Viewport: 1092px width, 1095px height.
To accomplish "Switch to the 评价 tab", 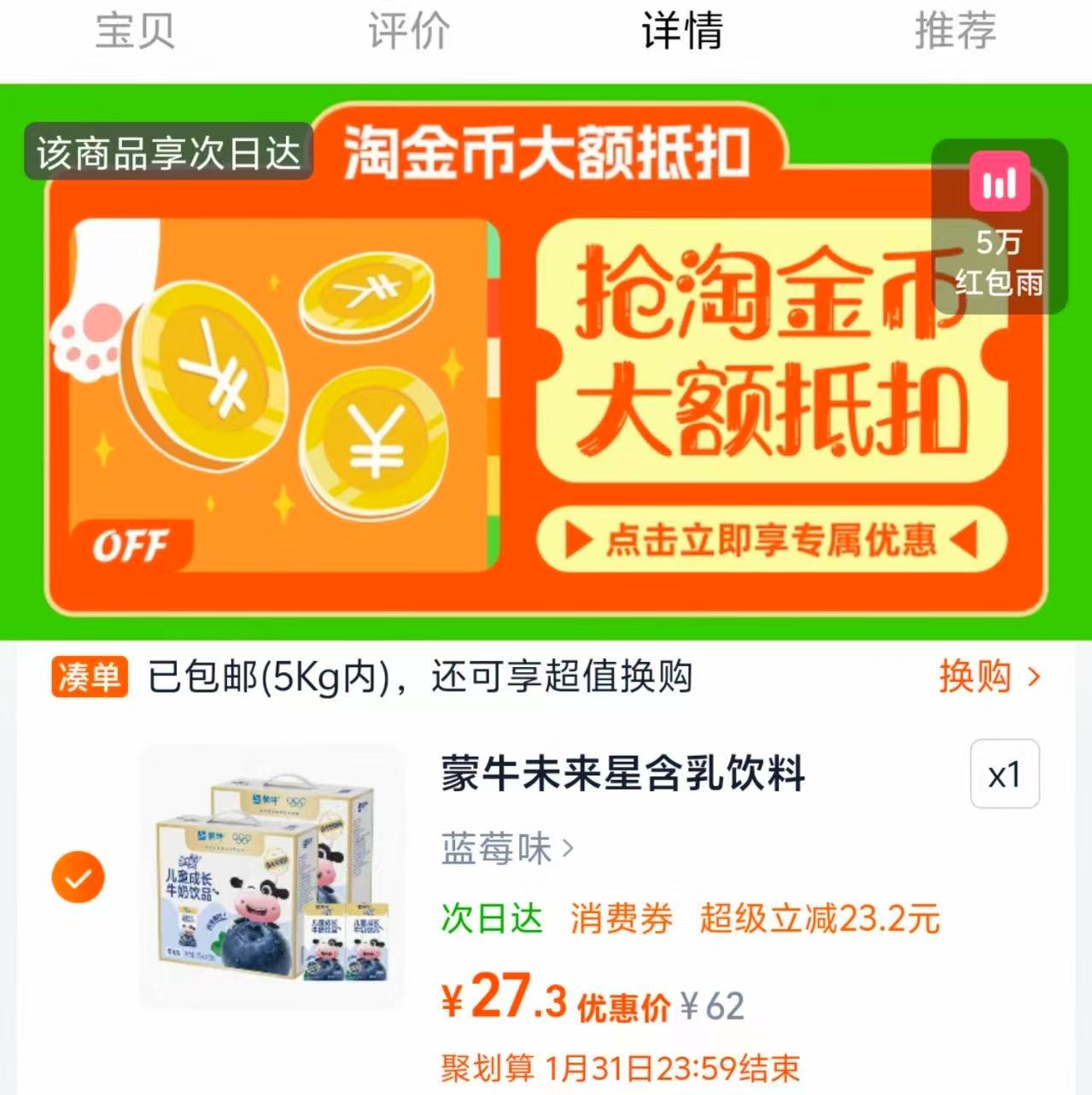I will [407, 32].
